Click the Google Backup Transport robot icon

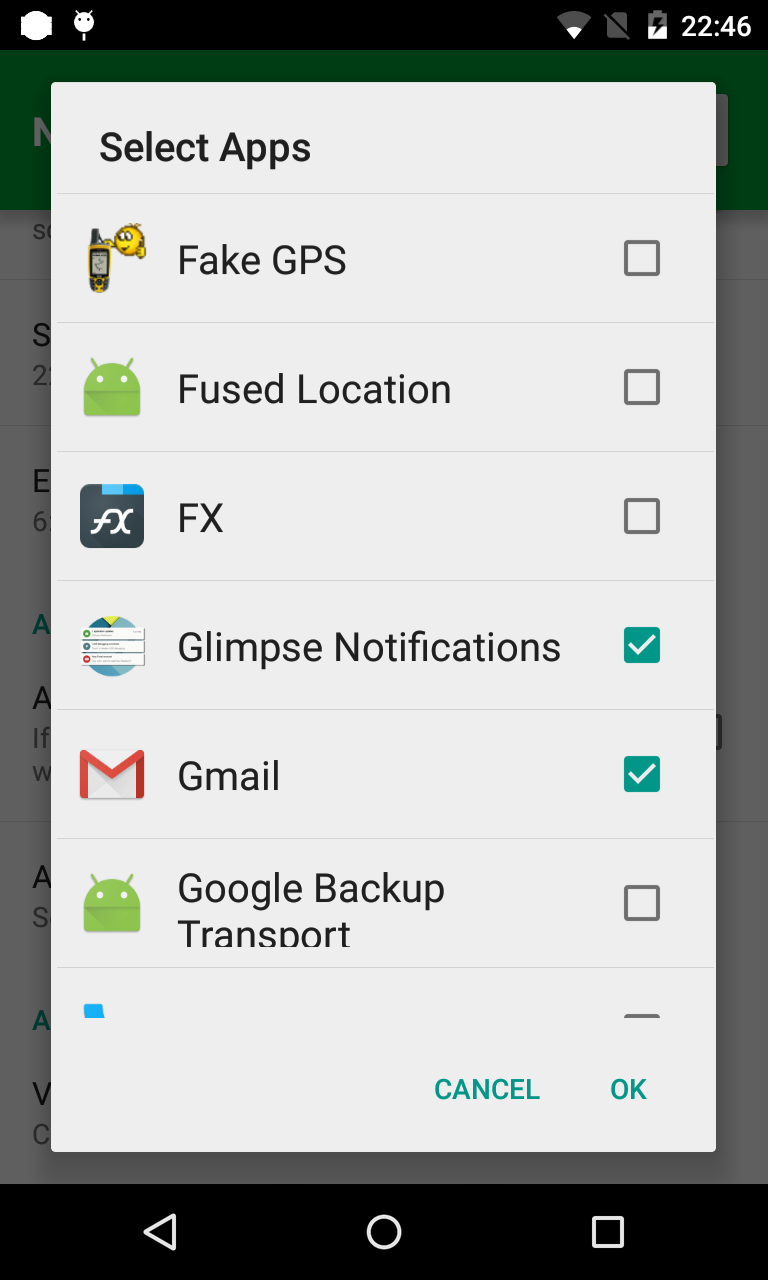pyautogui.click(x=111, y=903)
